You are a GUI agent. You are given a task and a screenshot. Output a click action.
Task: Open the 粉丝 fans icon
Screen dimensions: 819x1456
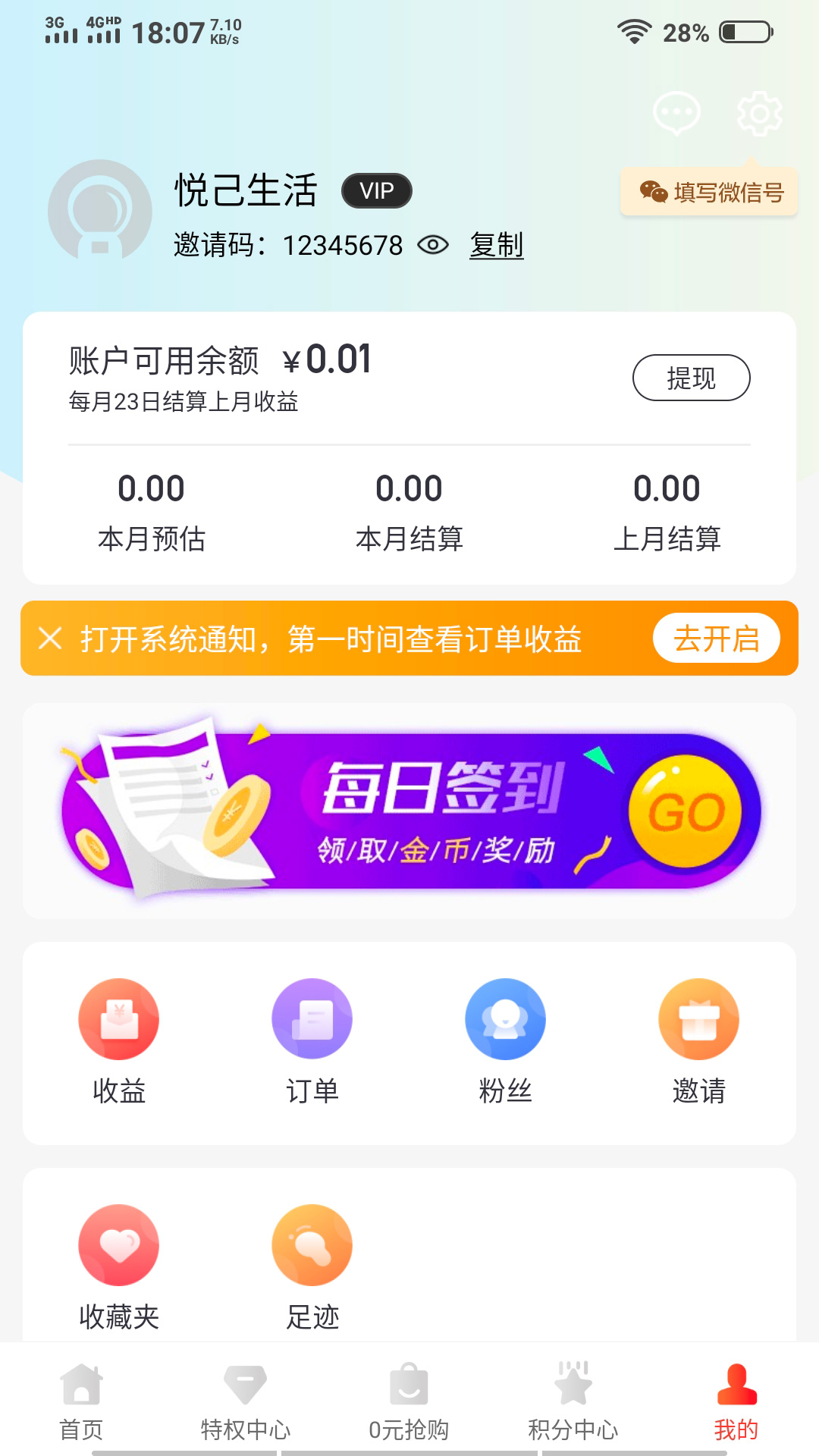[x=505, y=1019]
